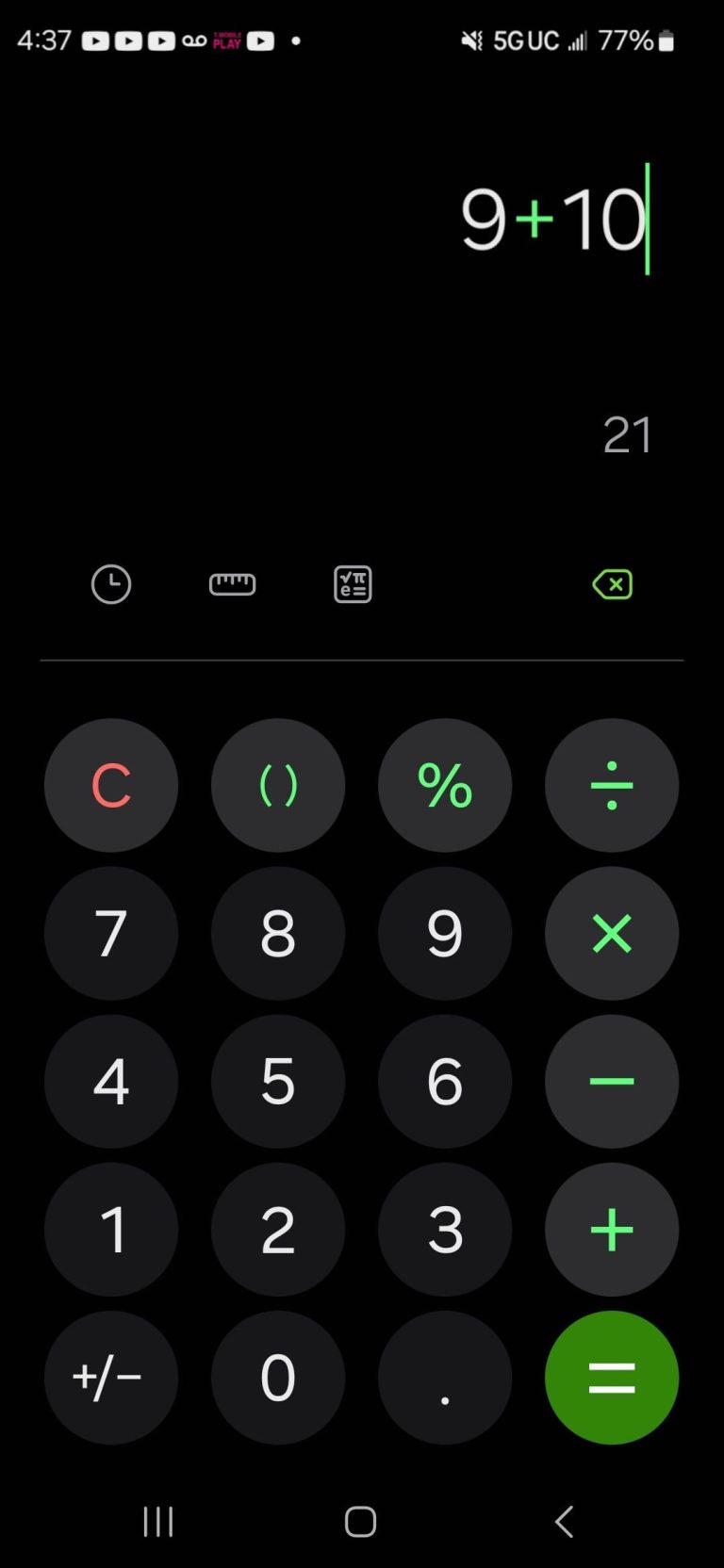Image resolution: width=724 pixels, height=1568 pixels.
Task: Open recent apps from navigation bar
Action: (x=158, y=1521)
